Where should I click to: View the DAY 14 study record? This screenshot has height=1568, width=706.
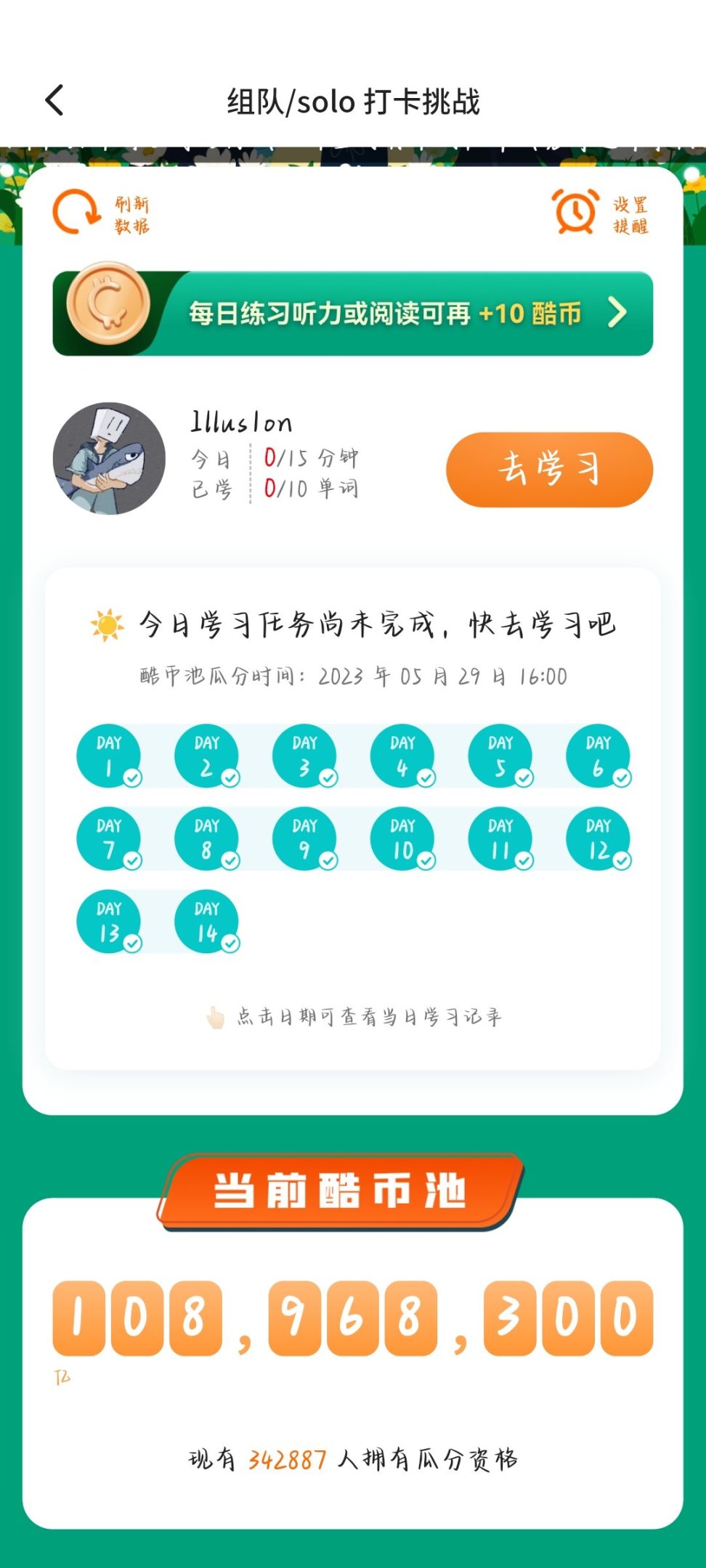tap(206, 921)
